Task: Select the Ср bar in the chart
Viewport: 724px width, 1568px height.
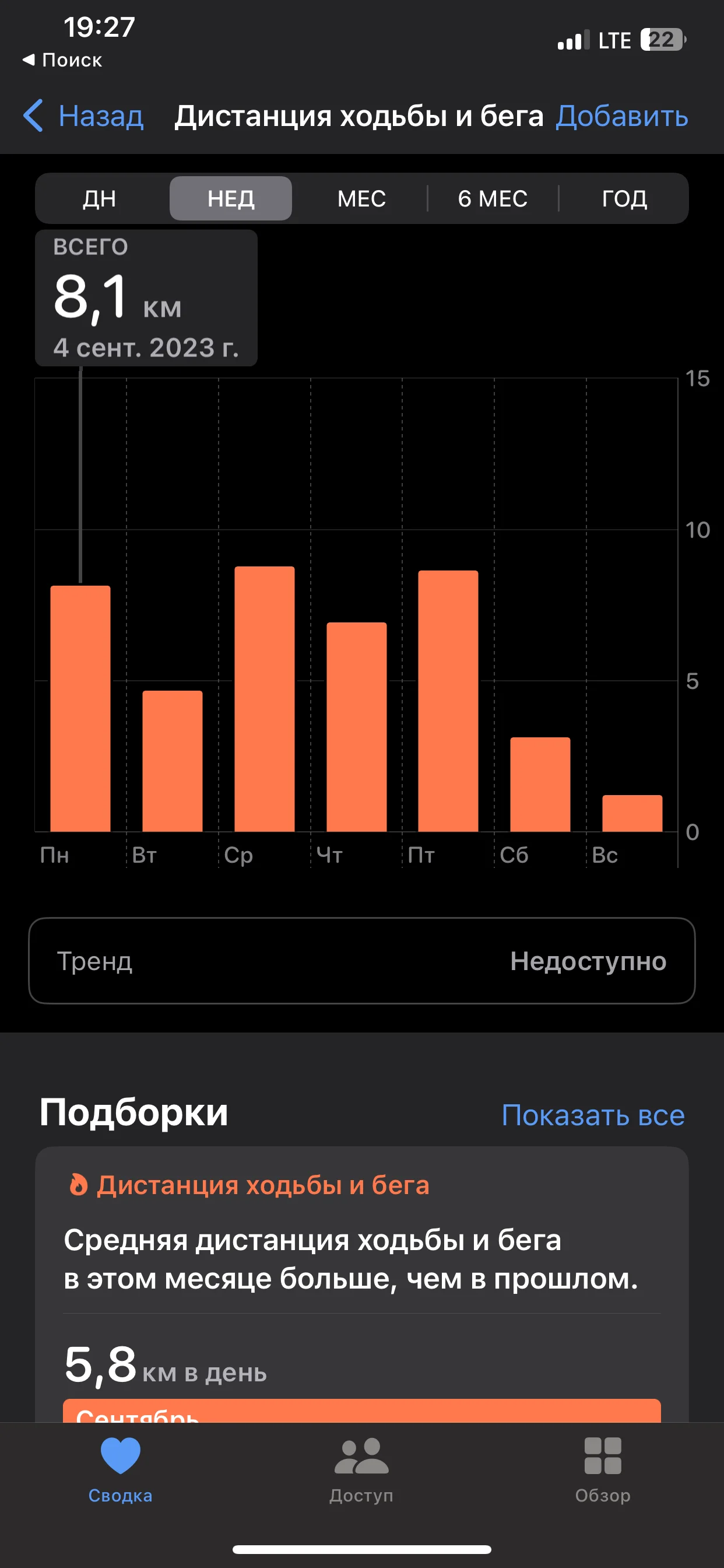Action: click(x=265, y=699)
